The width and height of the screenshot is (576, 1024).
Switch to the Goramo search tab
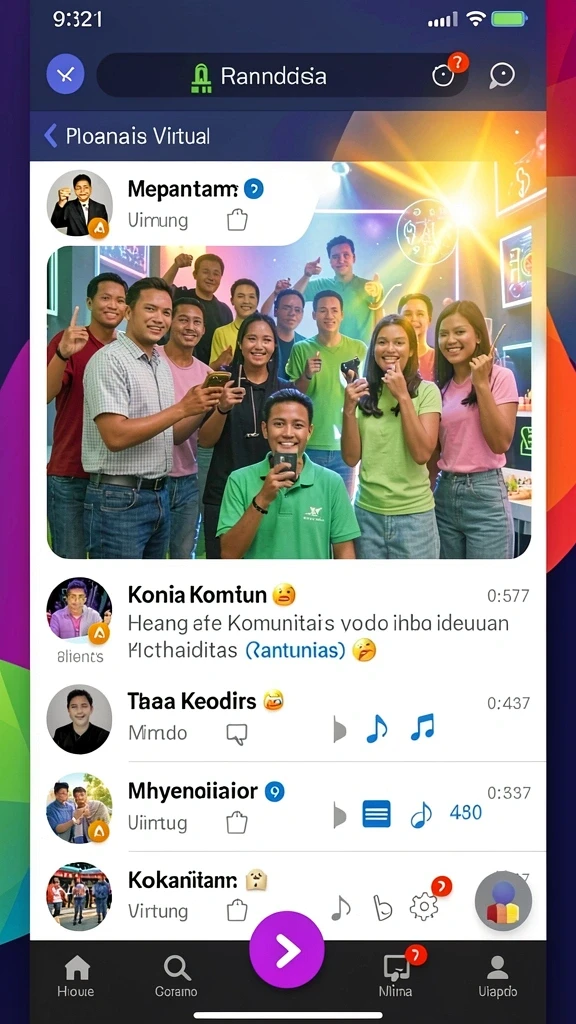pos(176,976)
